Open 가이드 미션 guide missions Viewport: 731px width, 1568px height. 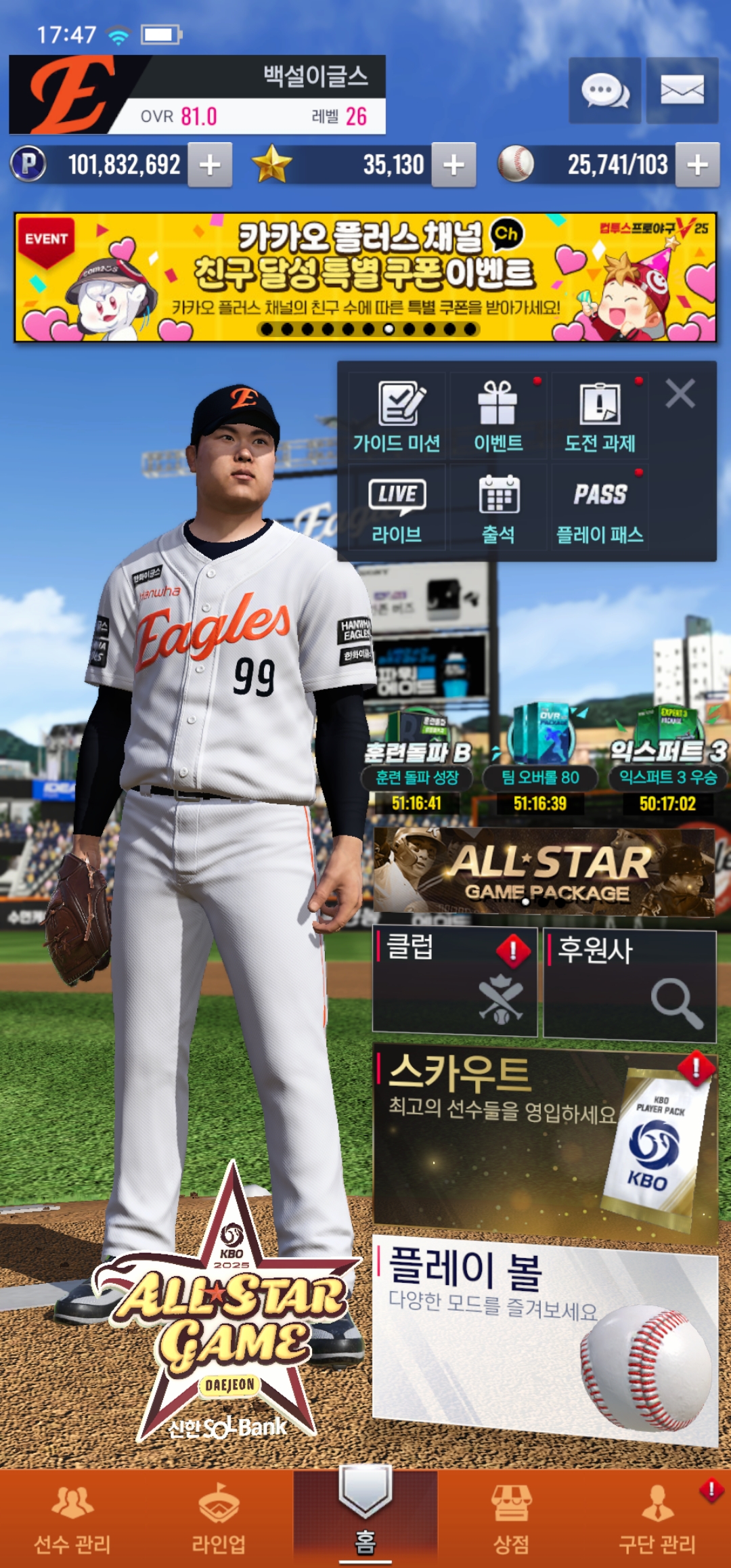(397, 416)
